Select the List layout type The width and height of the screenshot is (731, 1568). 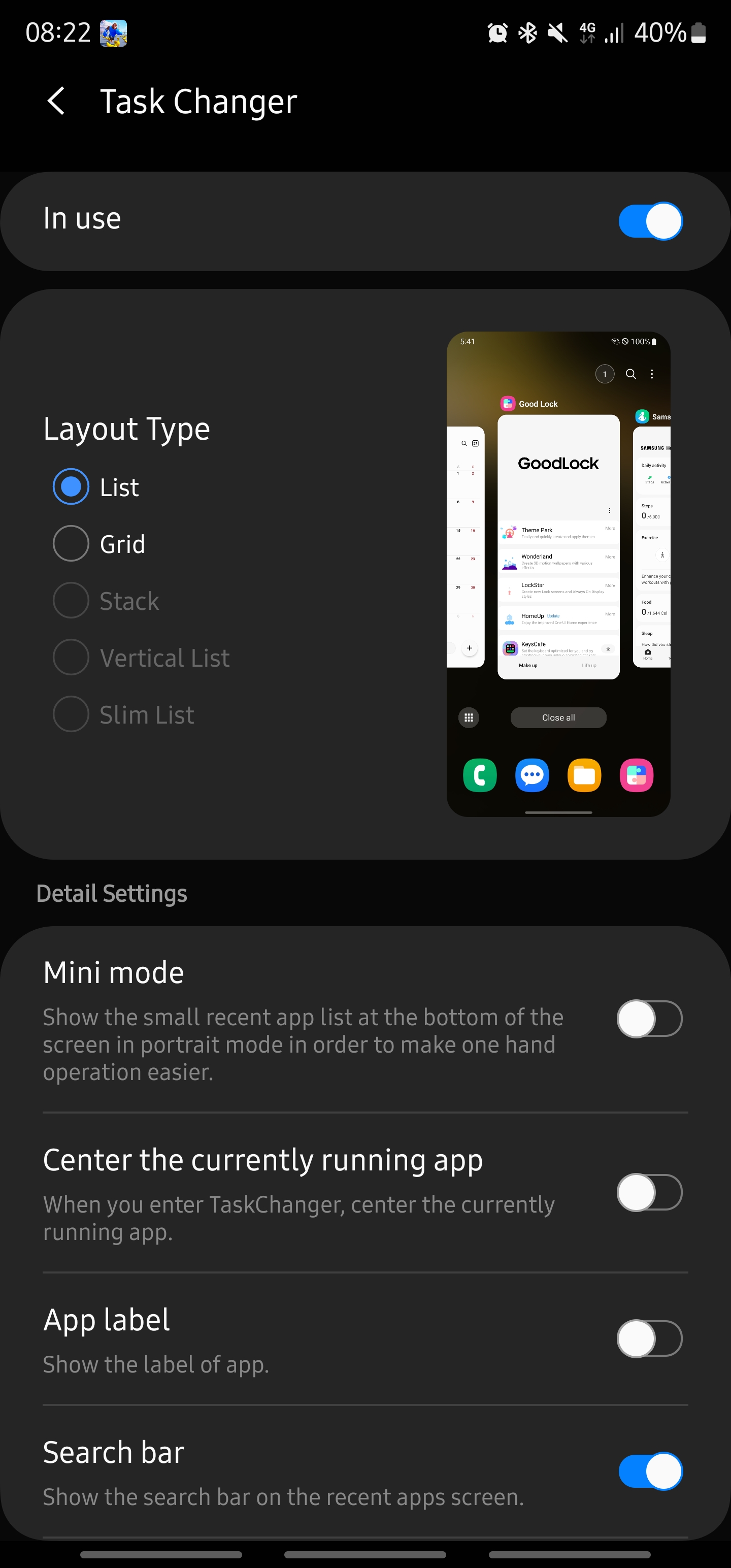71,487
